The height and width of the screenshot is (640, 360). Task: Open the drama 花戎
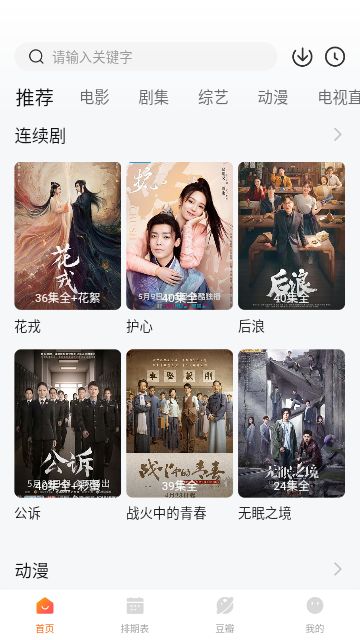click(x=68, y=236)
